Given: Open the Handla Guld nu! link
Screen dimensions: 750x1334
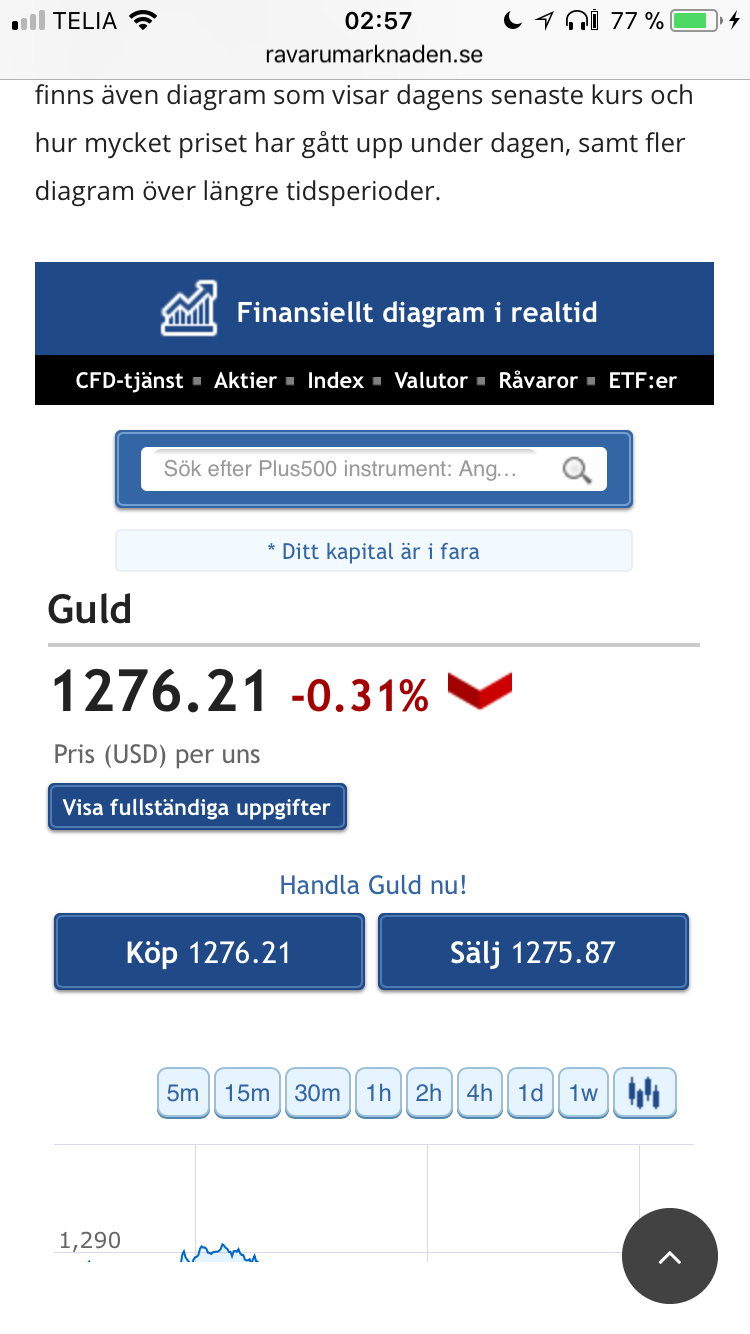Looking at the screenshot, I should [x=373, y=885].
